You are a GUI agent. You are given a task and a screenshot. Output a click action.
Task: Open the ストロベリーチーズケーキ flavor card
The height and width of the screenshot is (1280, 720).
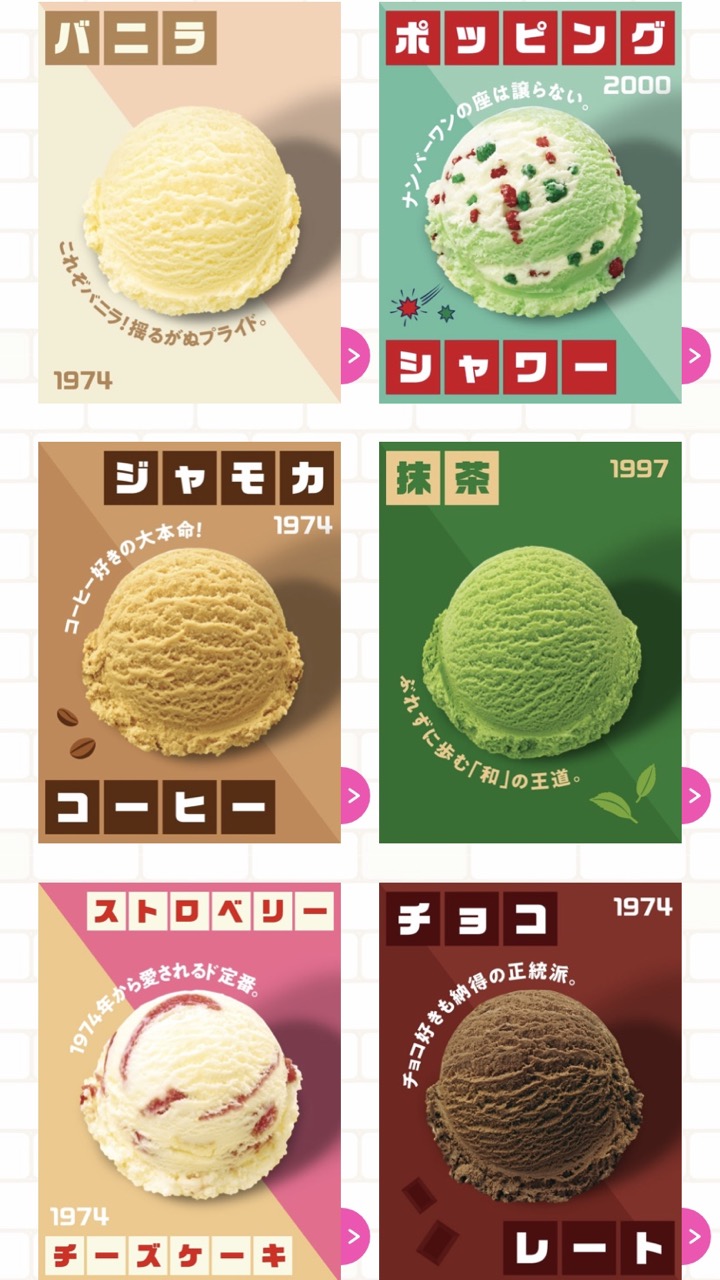pos(190,1080)
